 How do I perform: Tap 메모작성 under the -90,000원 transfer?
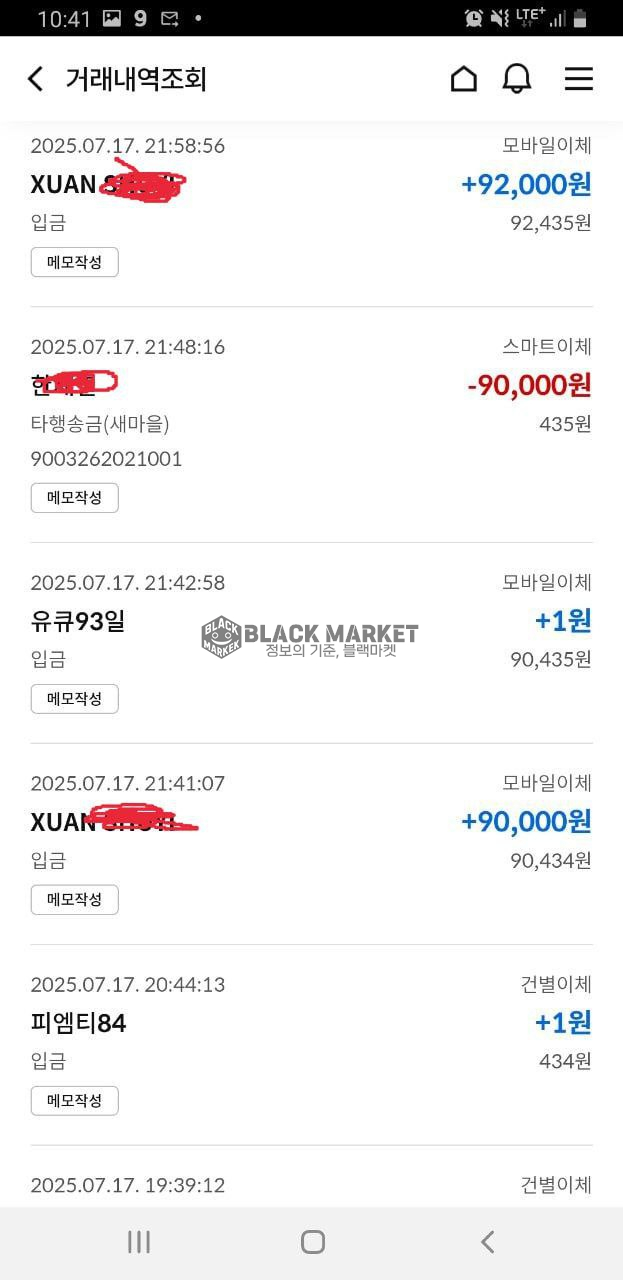click(75, 497)
